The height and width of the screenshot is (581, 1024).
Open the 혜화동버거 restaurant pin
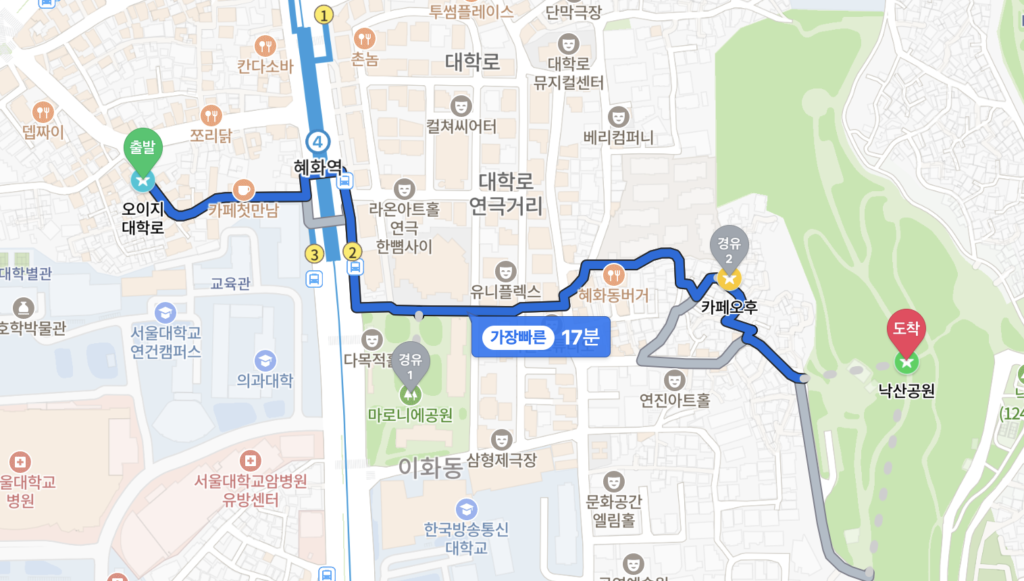614,272
